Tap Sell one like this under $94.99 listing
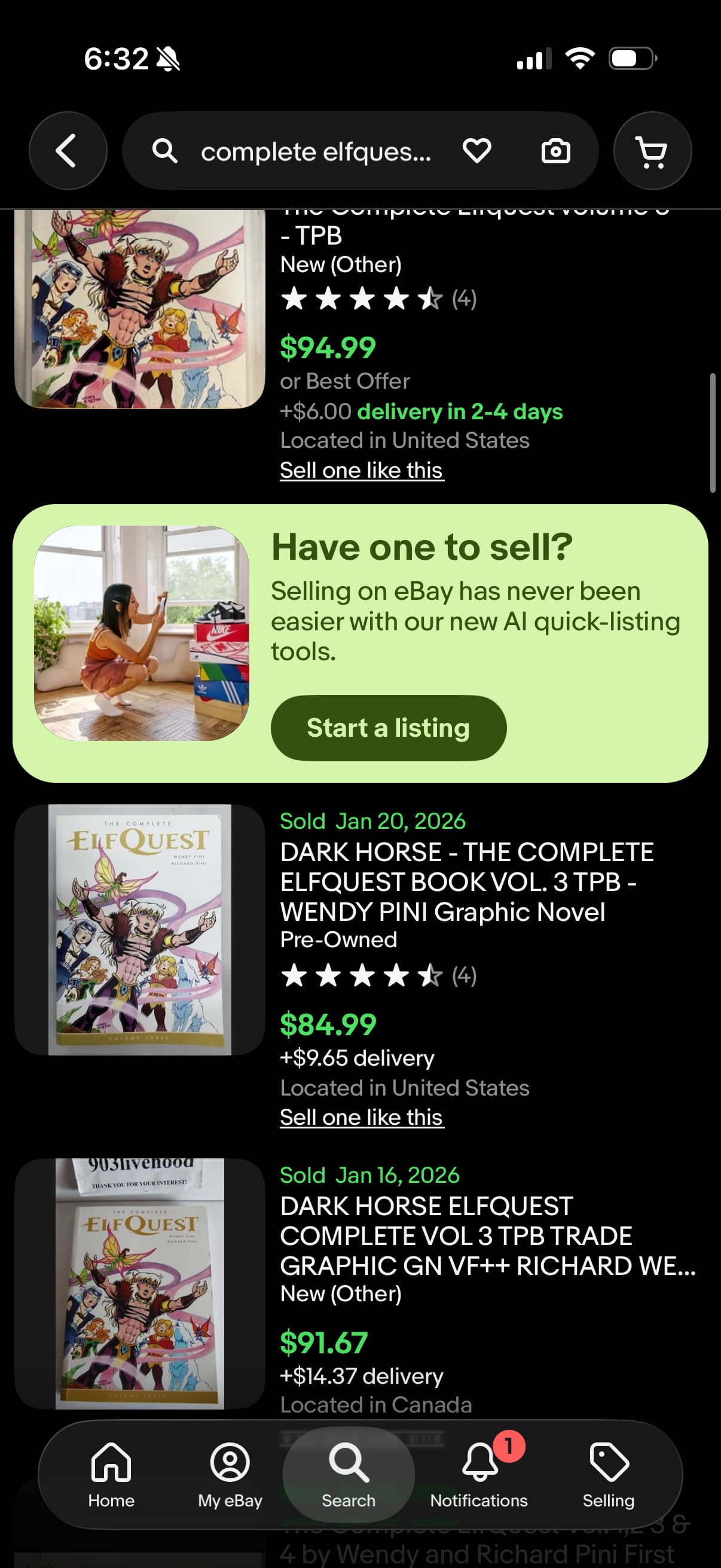This screenshot has height=1568, width=721. 362,470
